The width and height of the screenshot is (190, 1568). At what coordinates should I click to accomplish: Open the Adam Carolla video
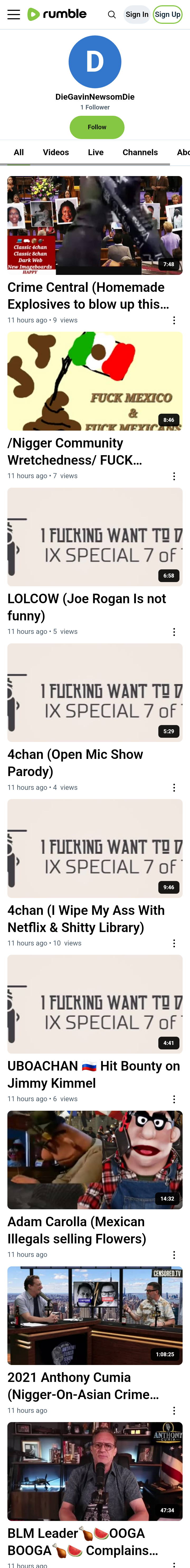pyautogui.click(x=95, y=1160)
